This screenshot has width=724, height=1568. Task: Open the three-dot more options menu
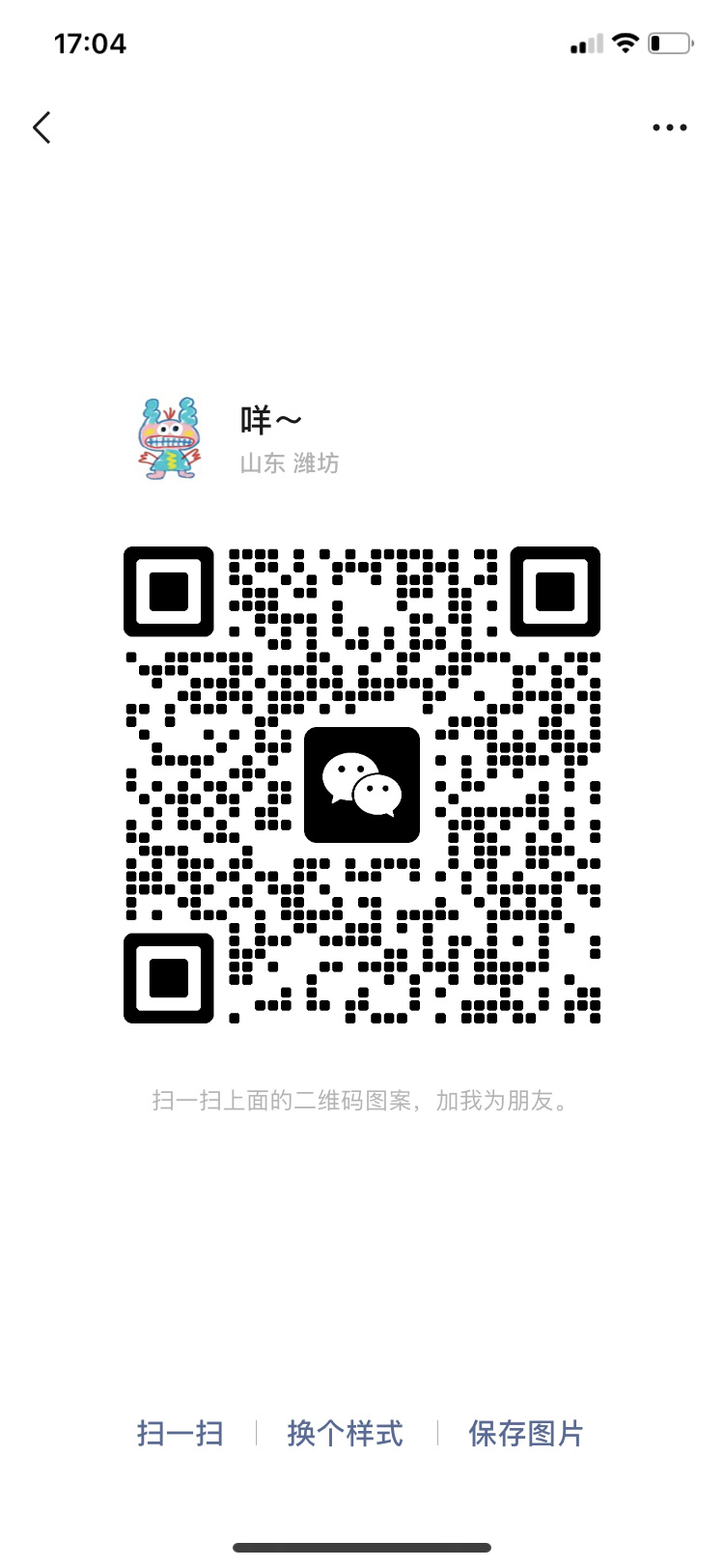pos(669,127)
